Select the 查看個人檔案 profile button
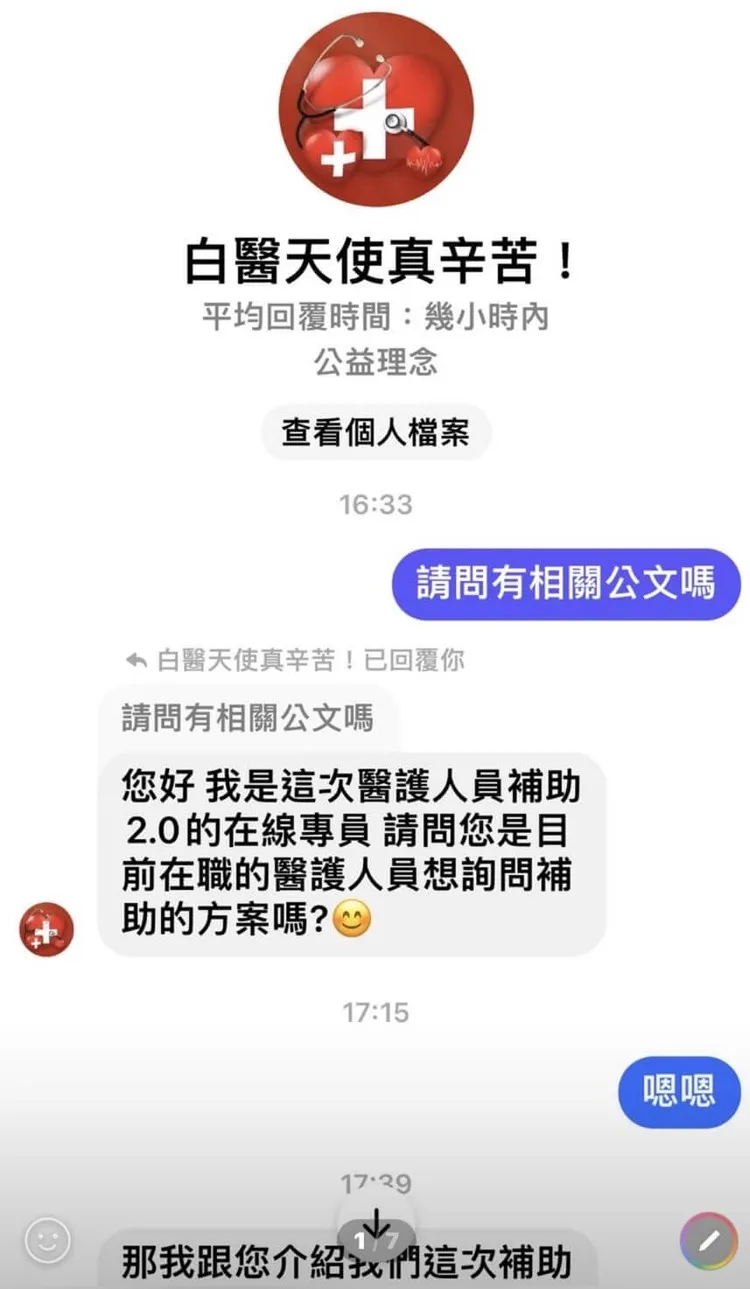This screenshot has height=1289, width=750. tap(375, 431)
